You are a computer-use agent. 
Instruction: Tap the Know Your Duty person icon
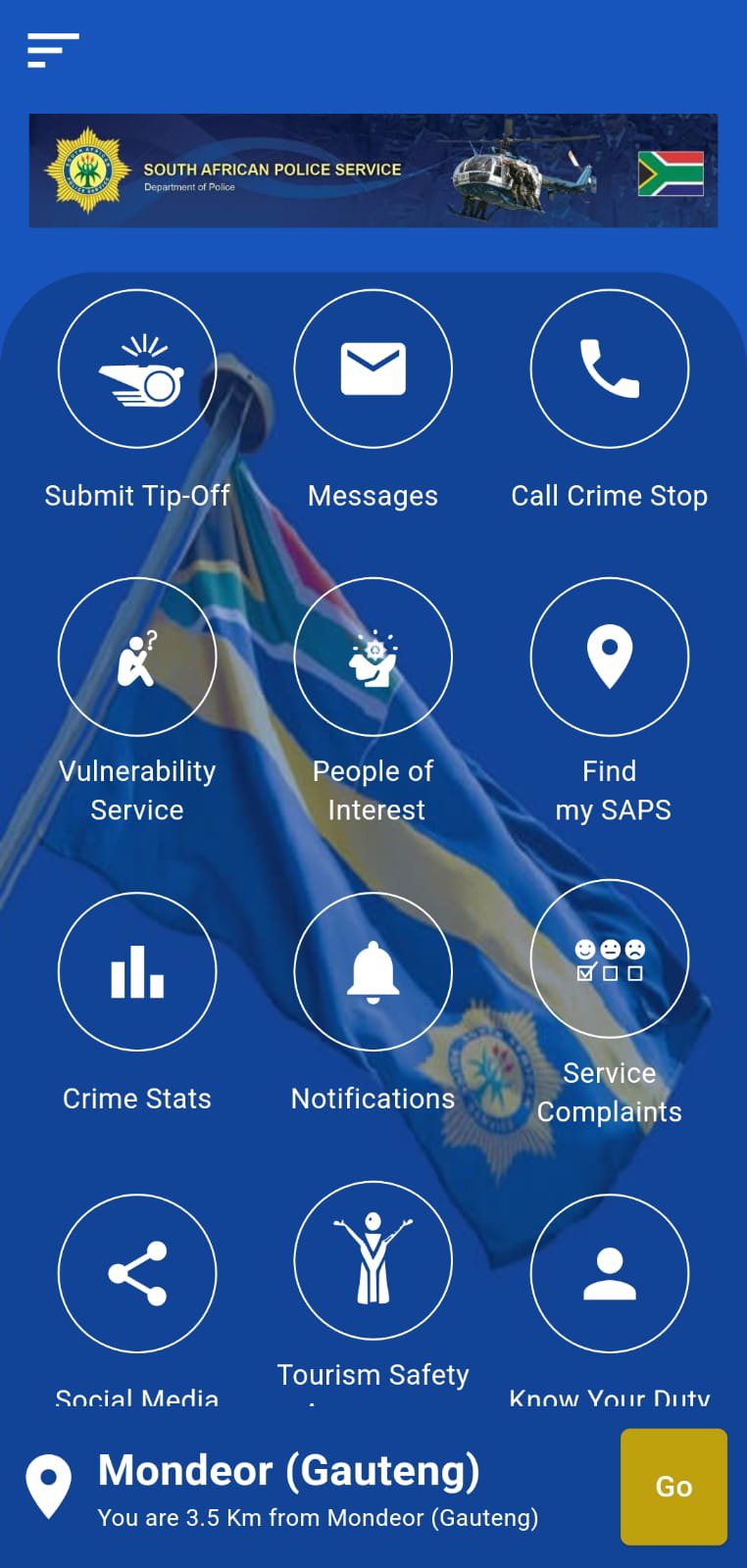tap(609, 1273)
